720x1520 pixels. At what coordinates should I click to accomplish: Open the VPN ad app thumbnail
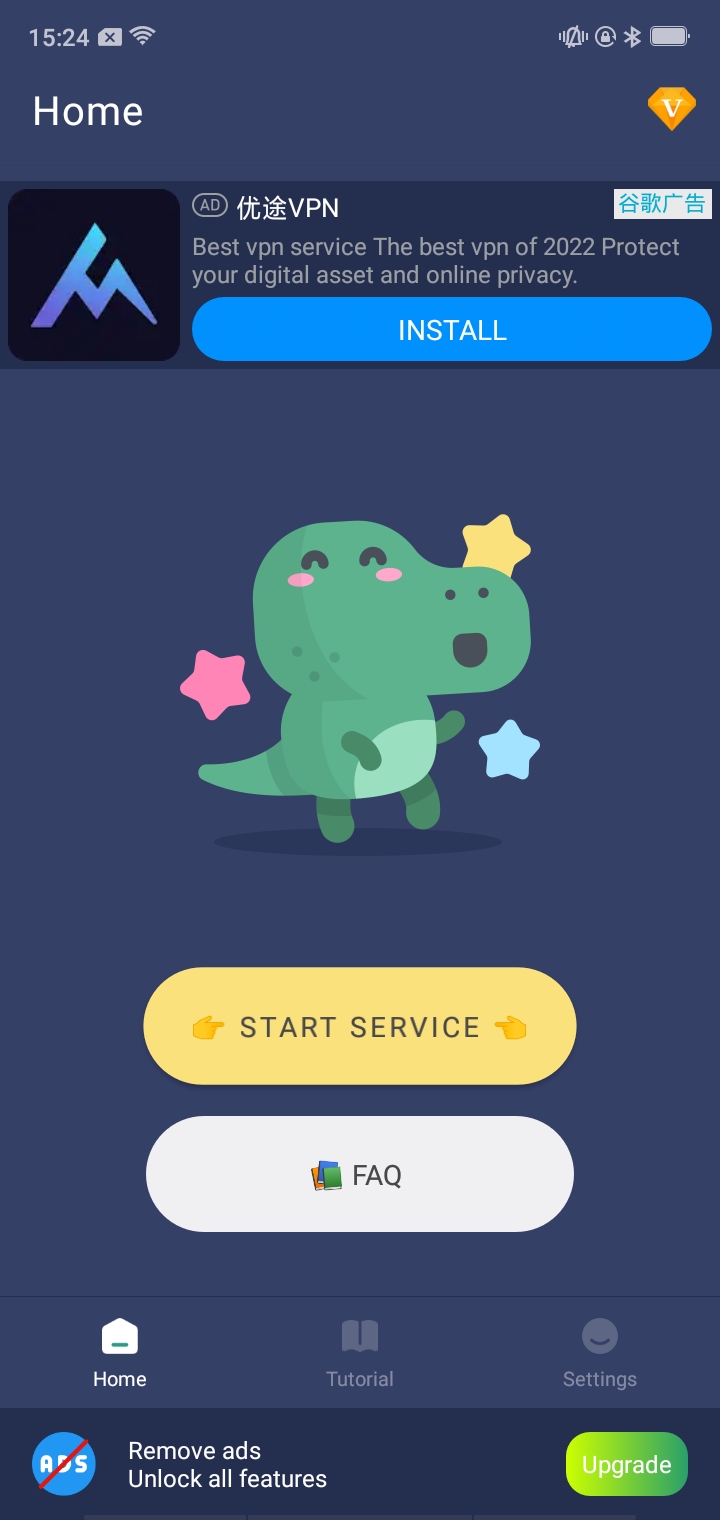coord(94,275)
